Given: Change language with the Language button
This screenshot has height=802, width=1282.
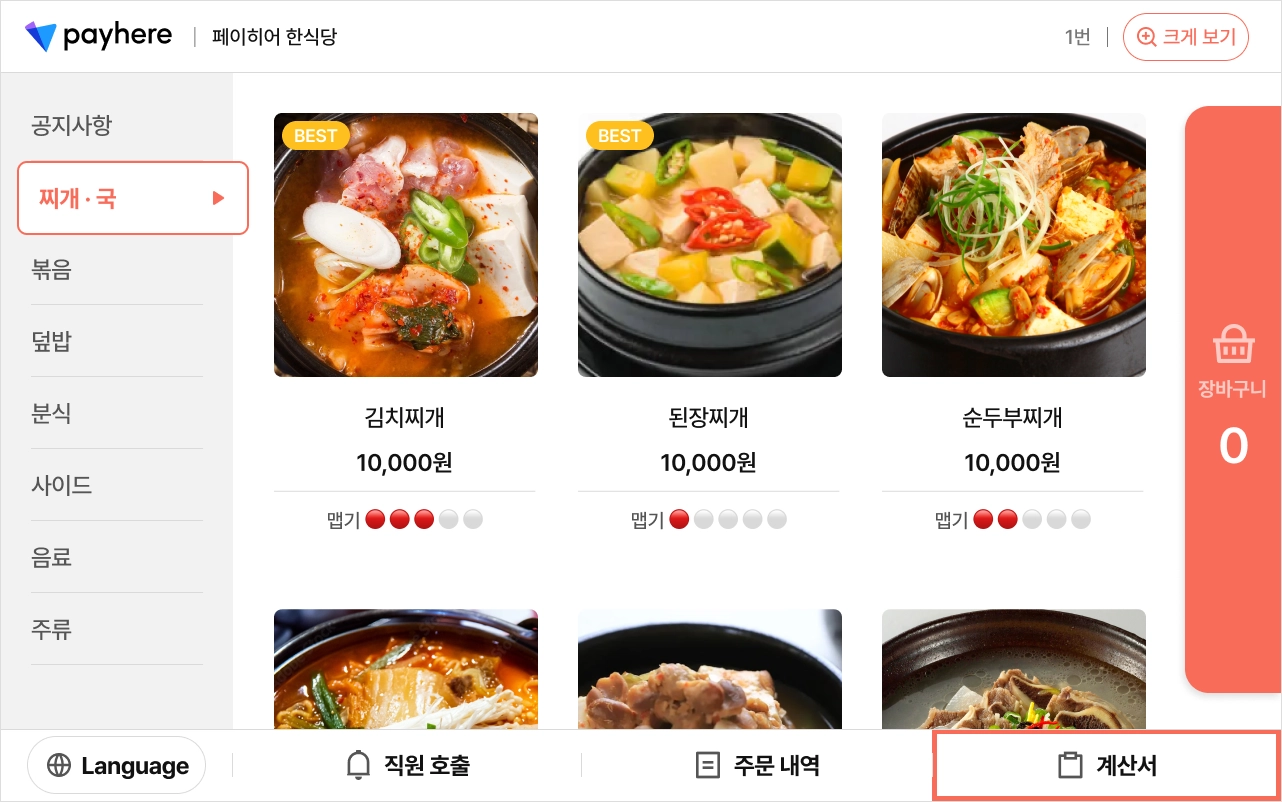Looking at the screenshot, I should [x=116, y=766].
